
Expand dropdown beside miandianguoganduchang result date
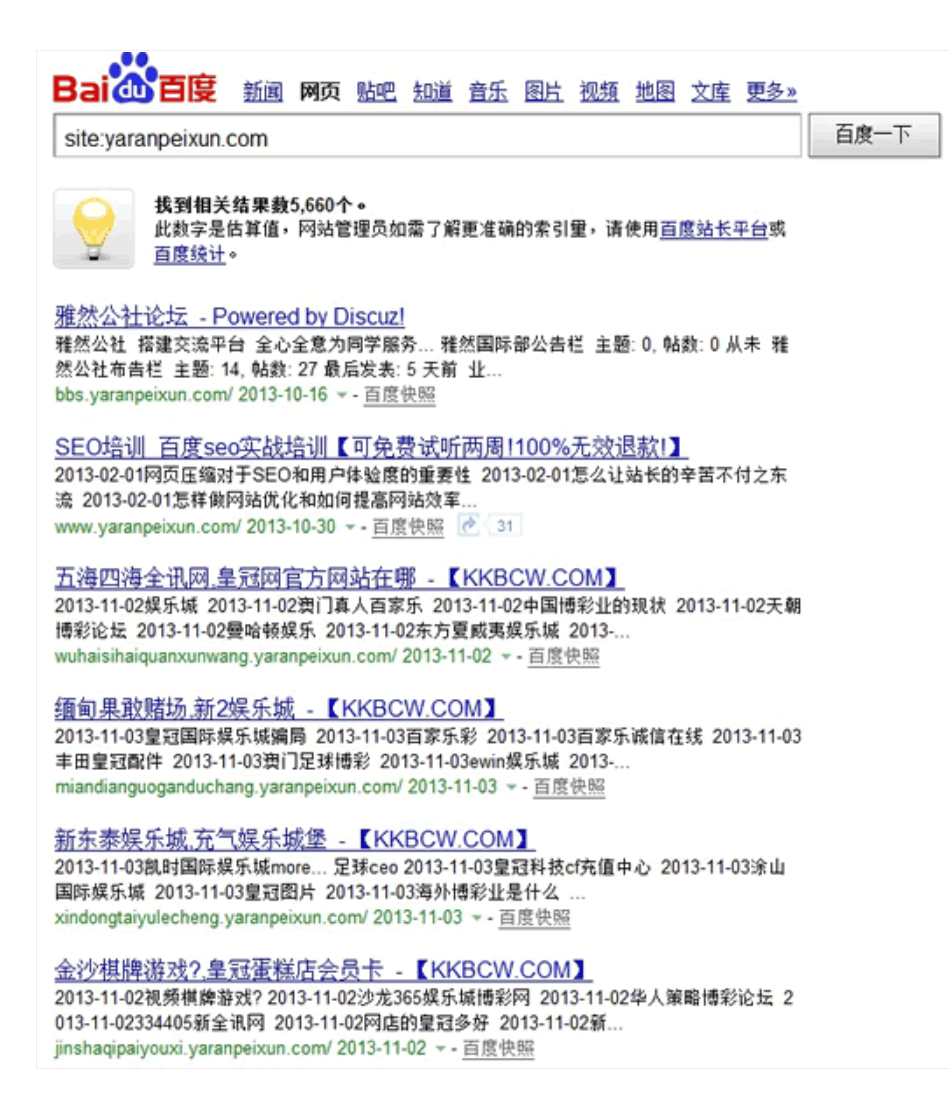coord(512,787)
